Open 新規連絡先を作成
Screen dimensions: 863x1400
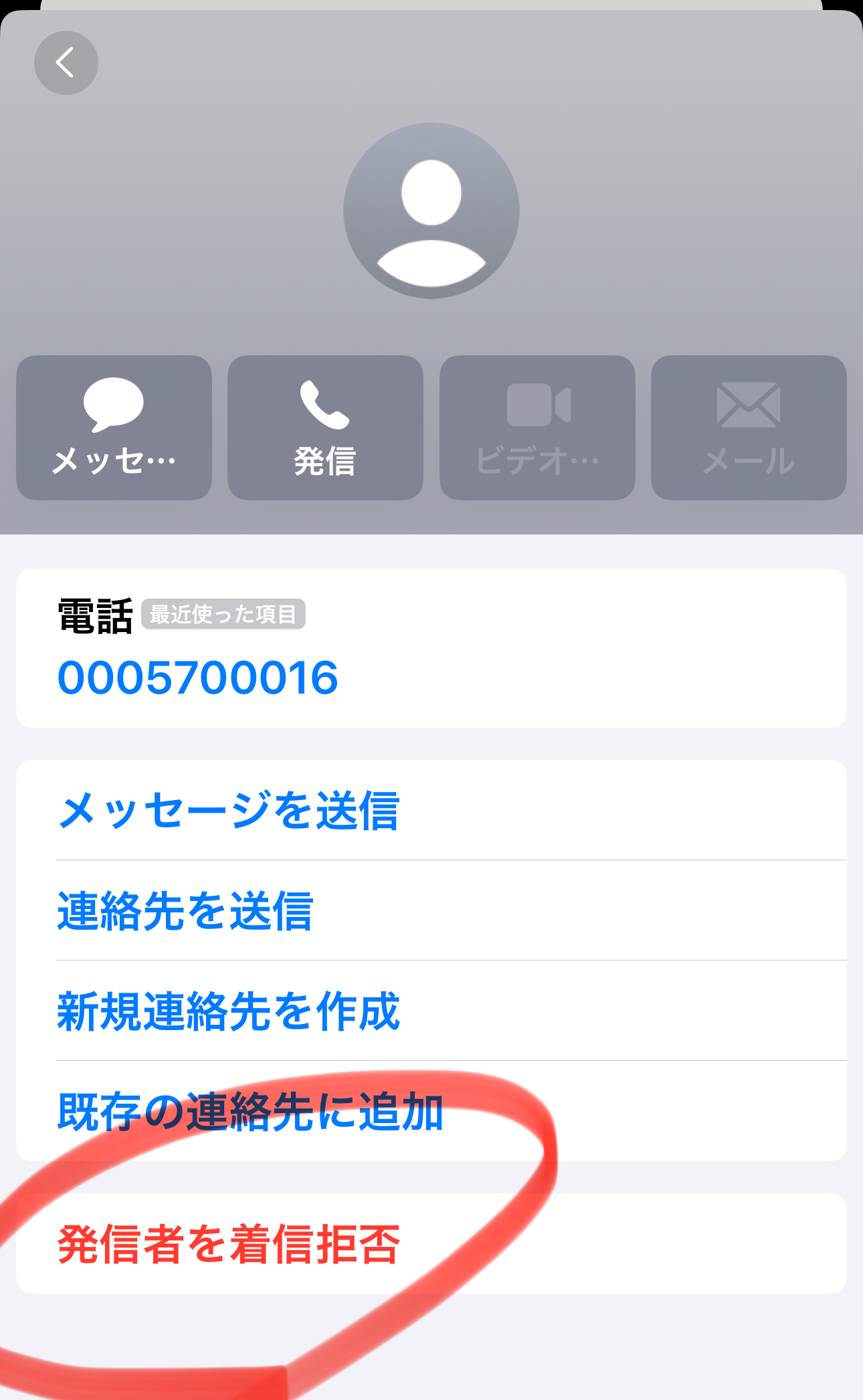tap(431, 1011)
